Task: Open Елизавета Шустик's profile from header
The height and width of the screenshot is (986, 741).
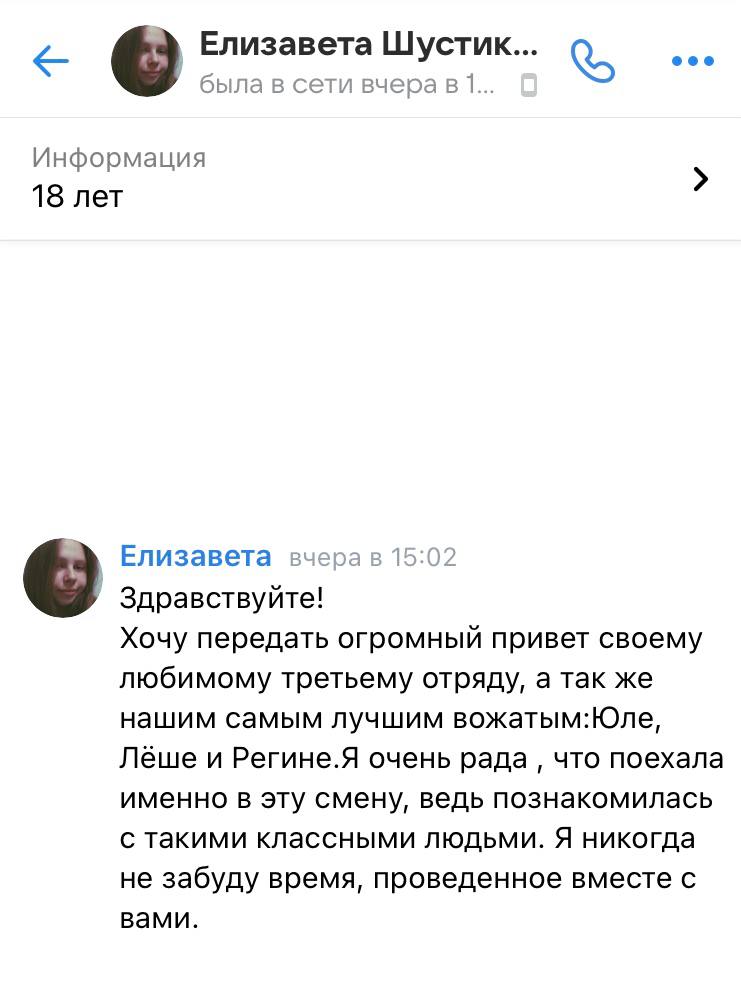Action: click(367, 46)
